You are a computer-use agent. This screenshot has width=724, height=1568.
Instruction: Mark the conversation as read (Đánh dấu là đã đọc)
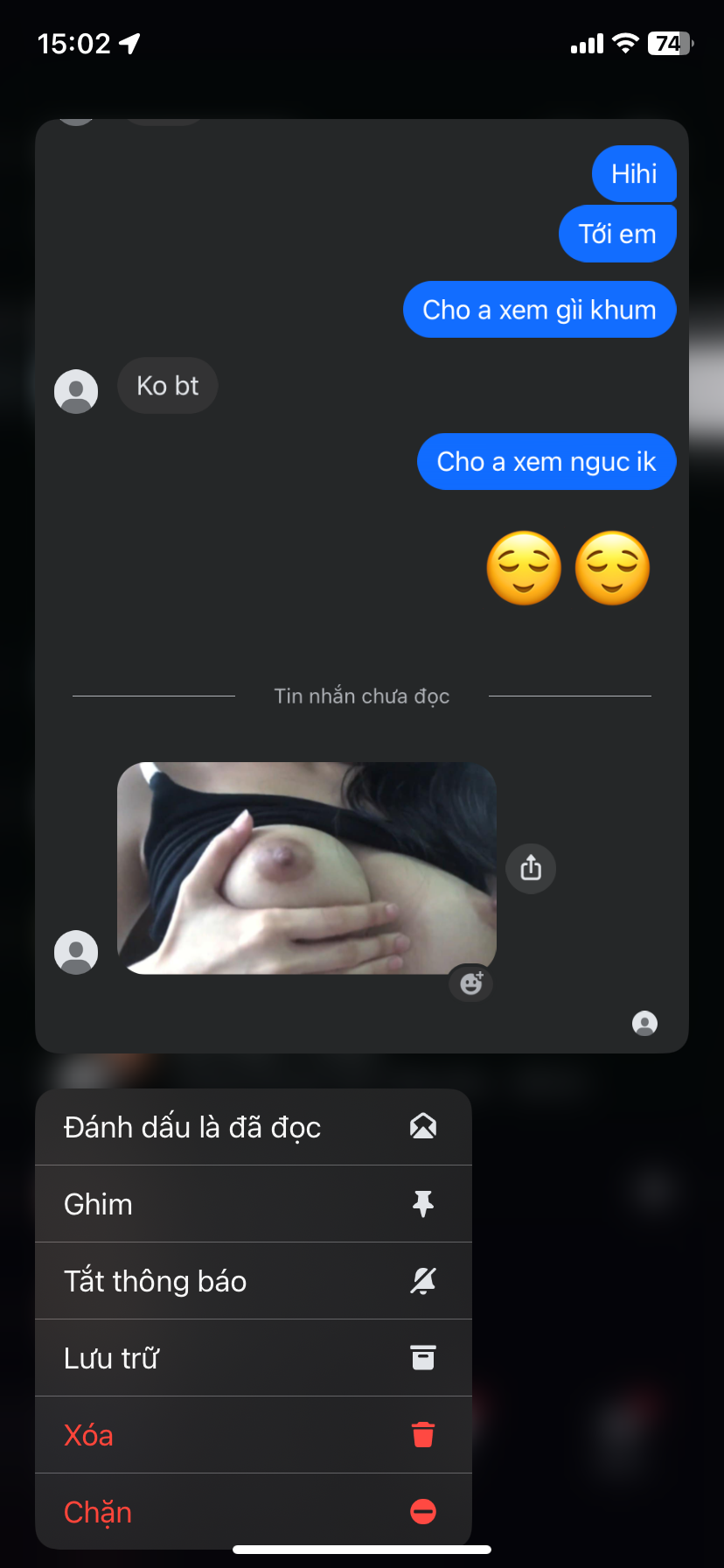[x=253, y=1127]
